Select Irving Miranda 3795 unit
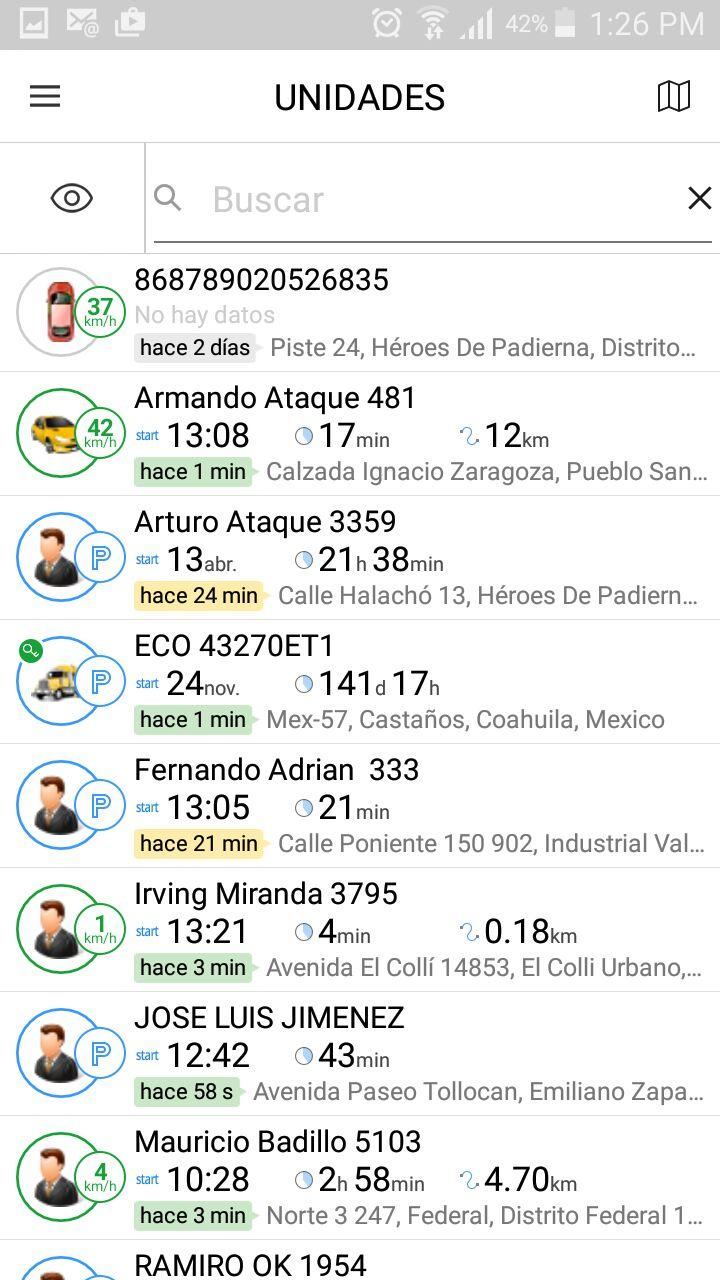 click(x=360, y=930)
